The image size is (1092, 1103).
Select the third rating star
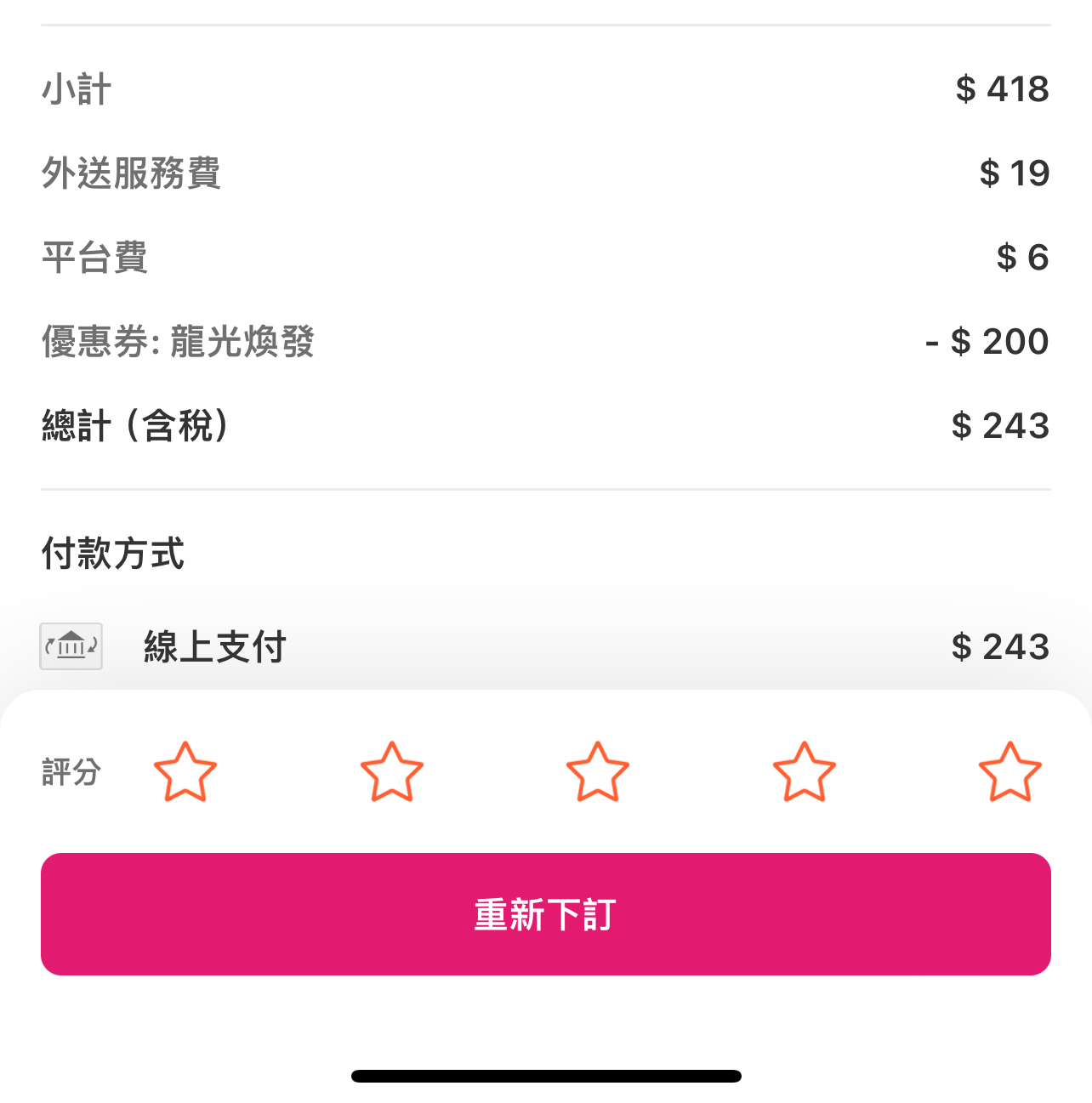tap(598, 772)
